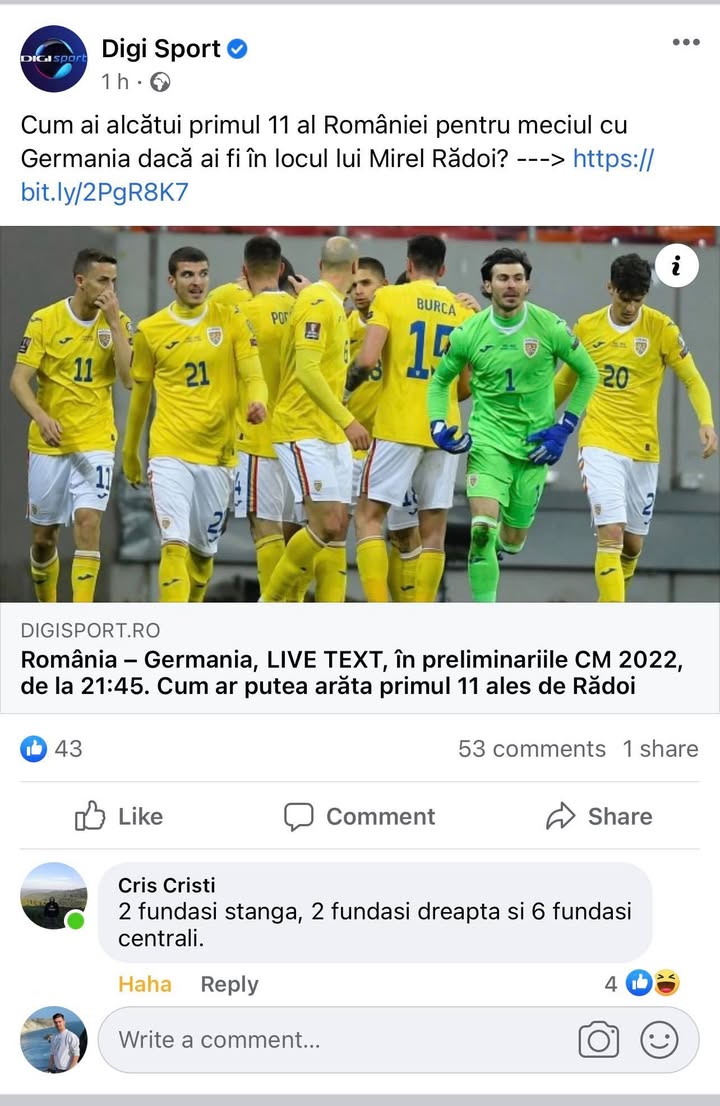Open Digi Sport page profile picture
The image size is (720, 1106).
tap(54, 59)
